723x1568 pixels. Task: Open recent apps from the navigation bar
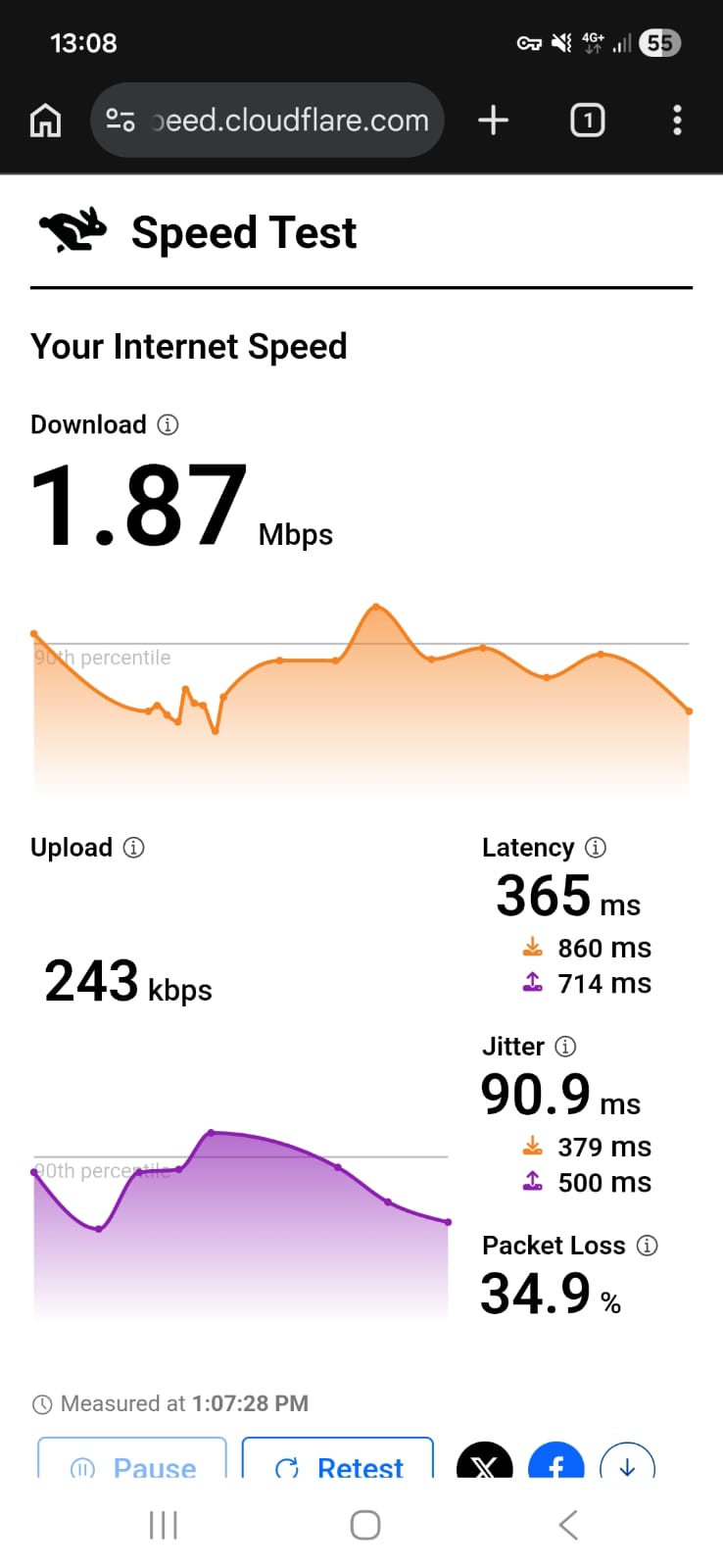click(163, 1525)
